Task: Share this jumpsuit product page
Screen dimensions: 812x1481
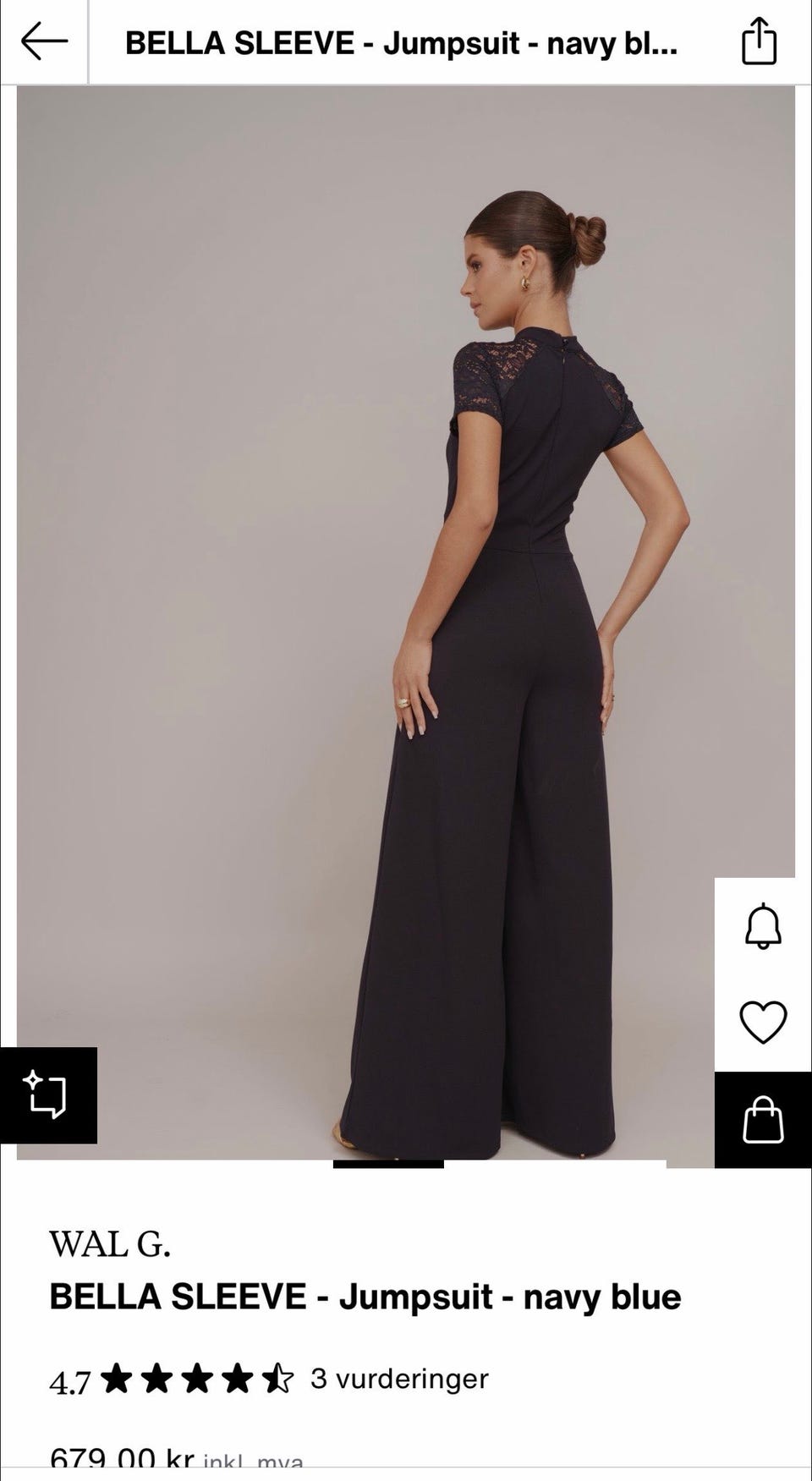Action: click(x=759, y=41)
